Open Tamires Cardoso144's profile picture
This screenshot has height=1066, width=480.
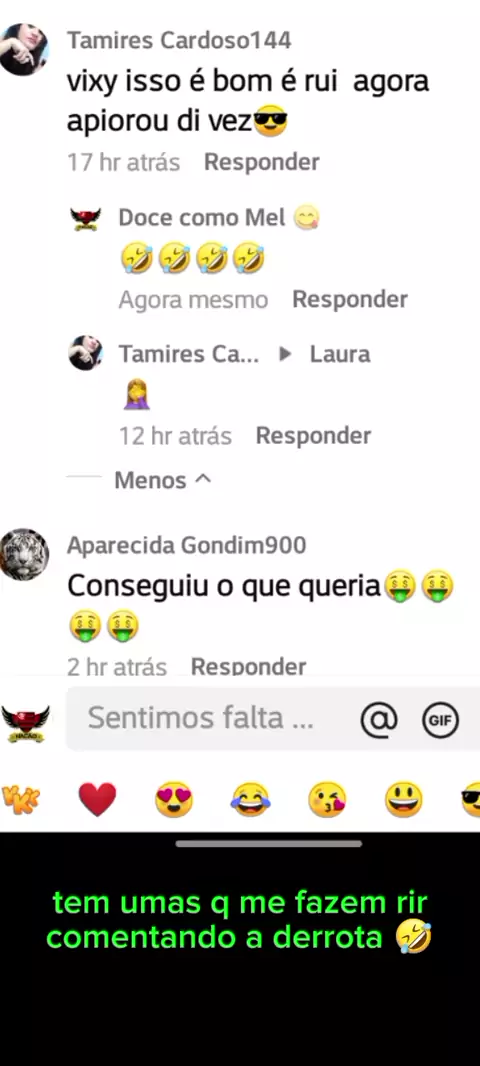[24, 49]
